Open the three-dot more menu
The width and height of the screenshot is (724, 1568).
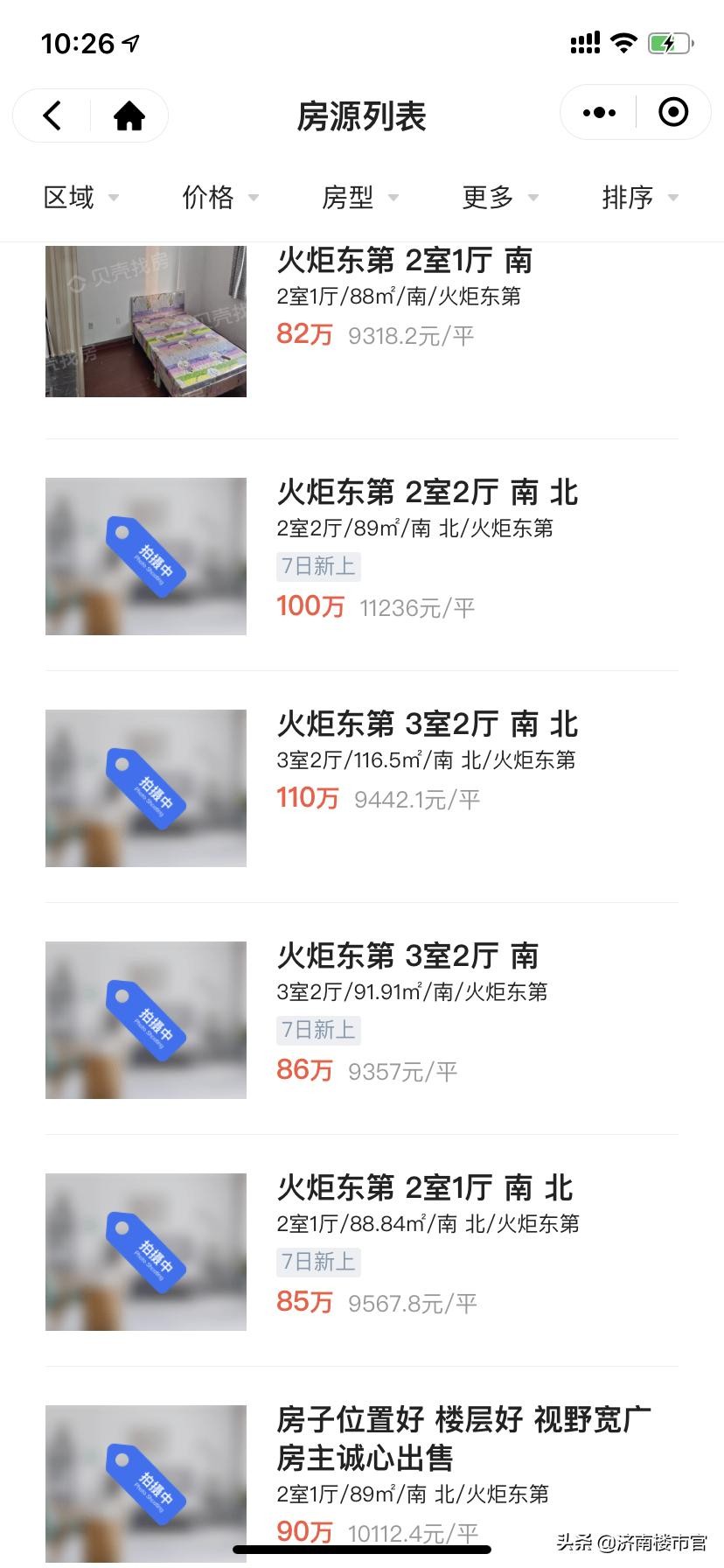(599, 113)
